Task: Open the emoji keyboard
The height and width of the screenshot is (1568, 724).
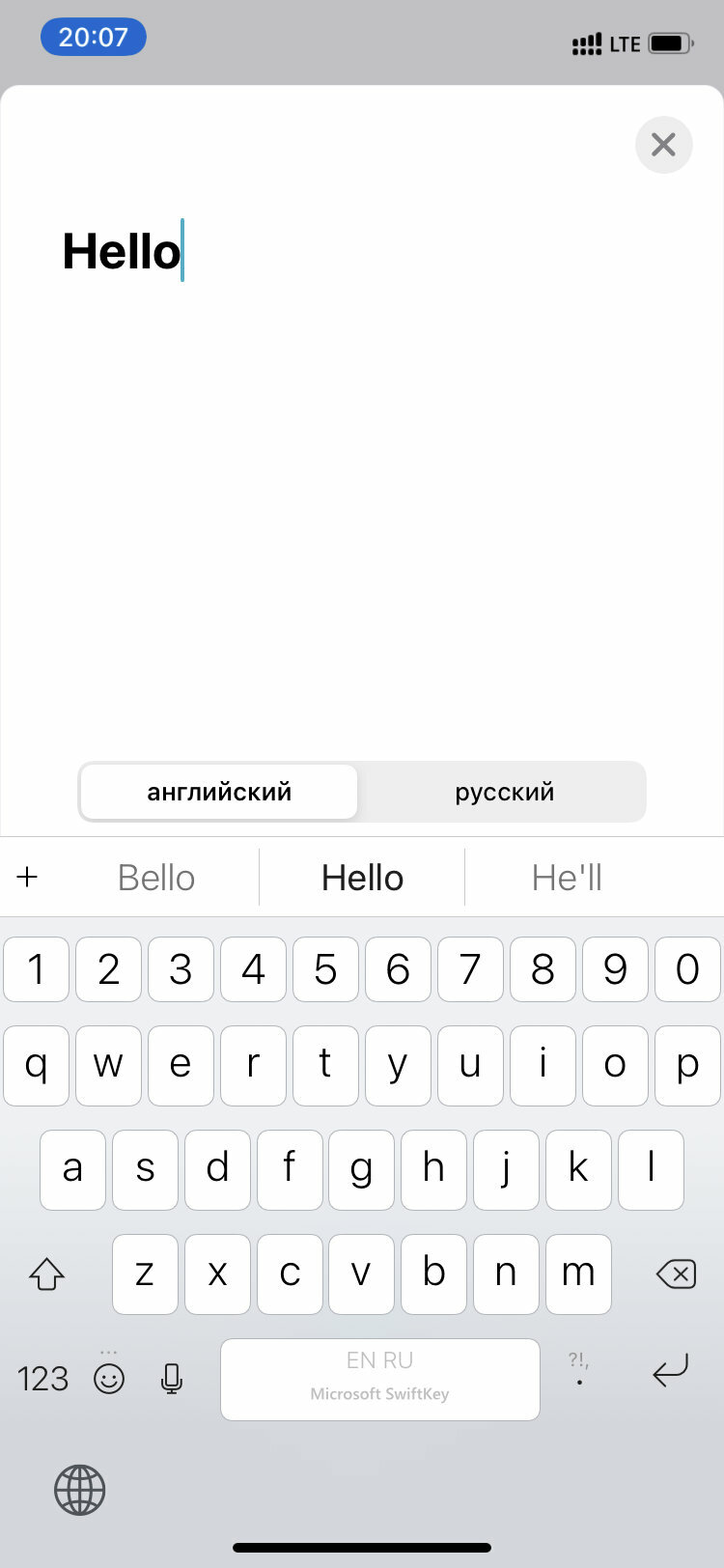Action: click(x=109, y=1378)
